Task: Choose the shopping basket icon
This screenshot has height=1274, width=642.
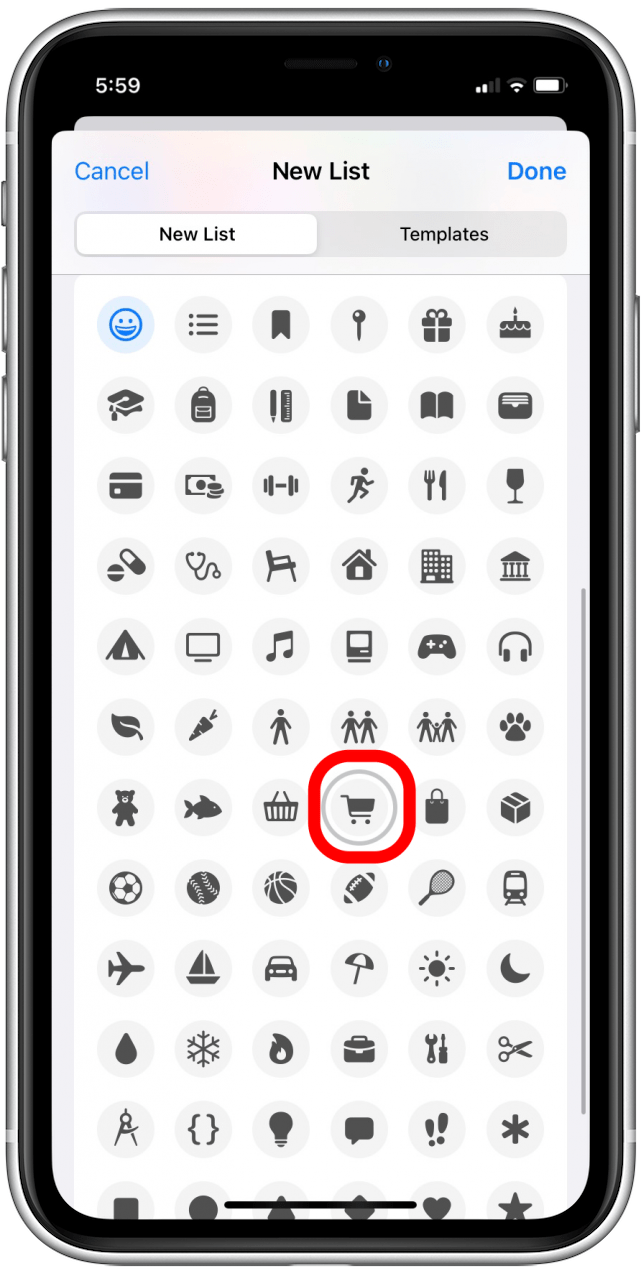Action: (282, 807)
